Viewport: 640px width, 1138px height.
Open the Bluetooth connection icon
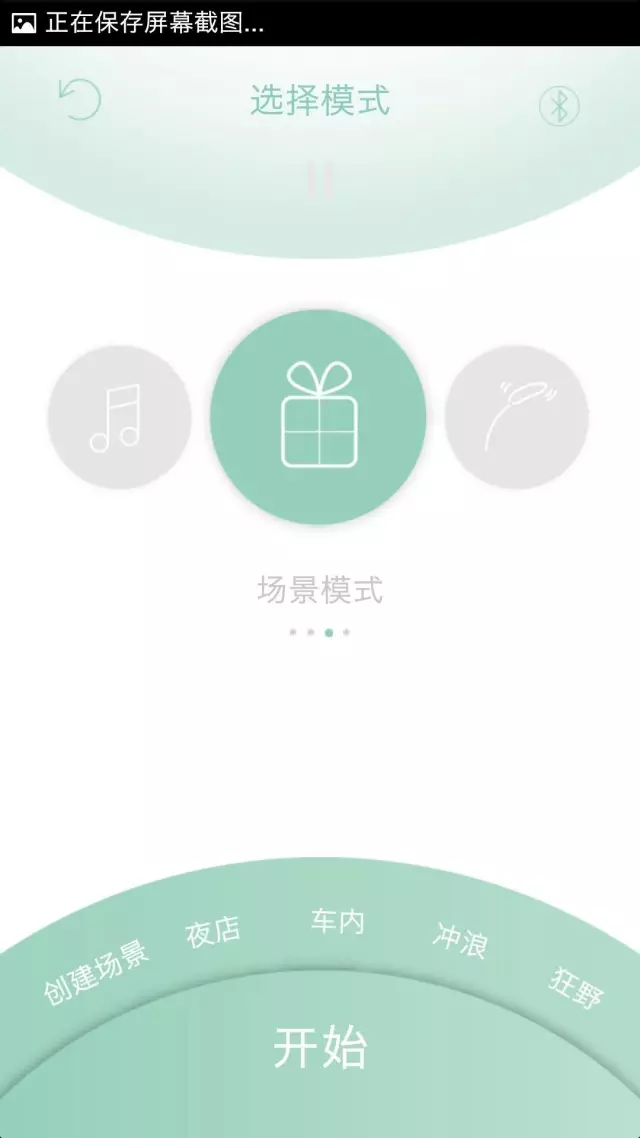559,106
